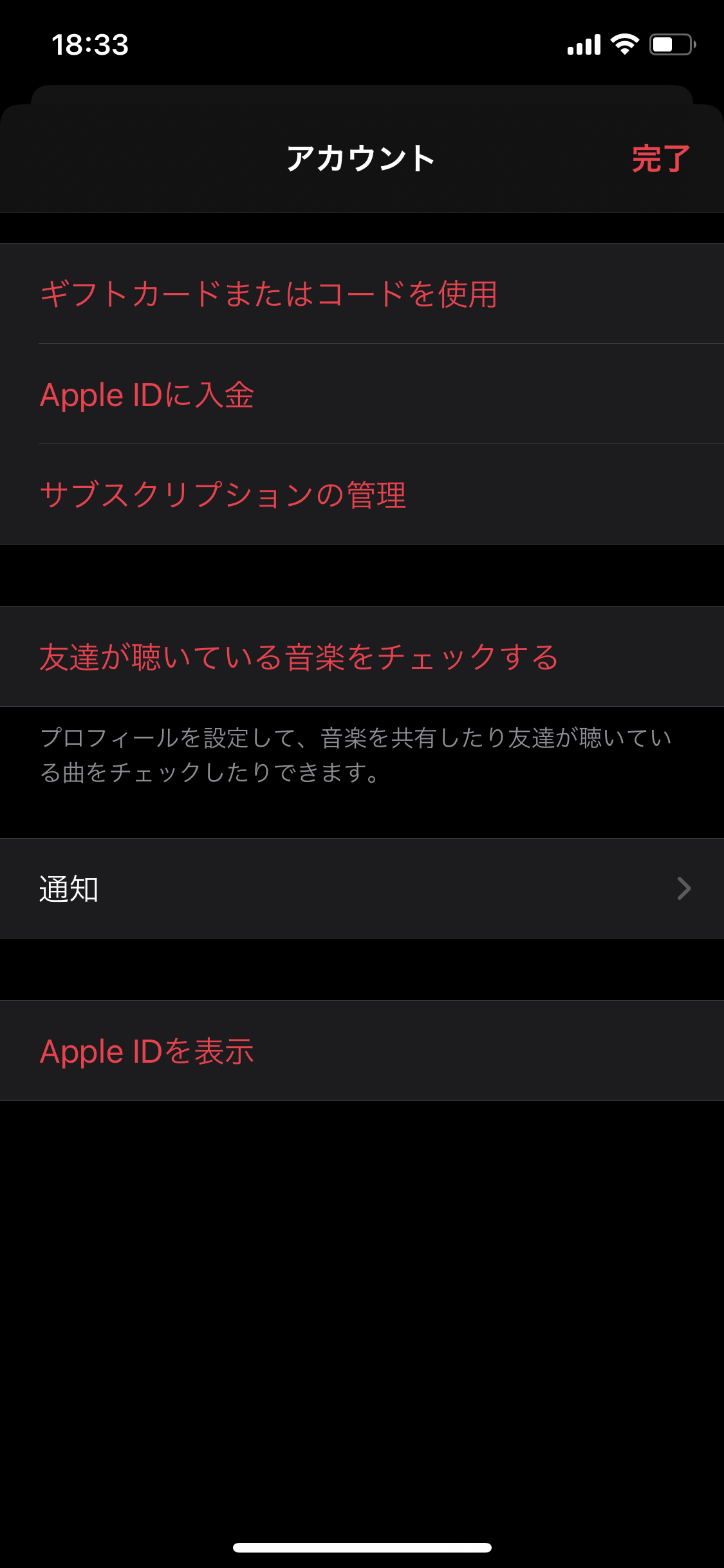
Task: Select Apple IDに入金
Action: (147, 395)
